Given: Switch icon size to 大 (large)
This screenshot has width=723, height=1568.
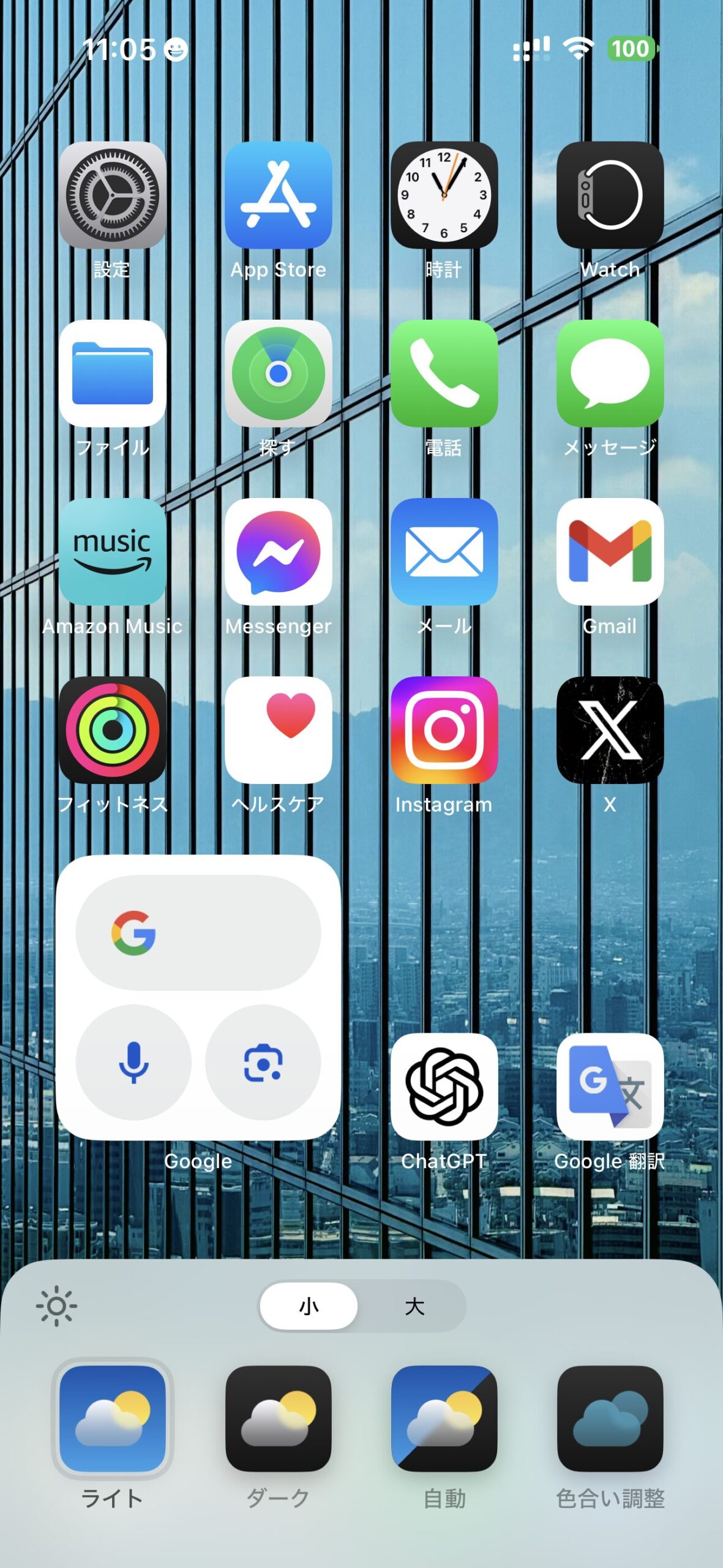Looking at the screenshot, I should [x=414, y=1306].
